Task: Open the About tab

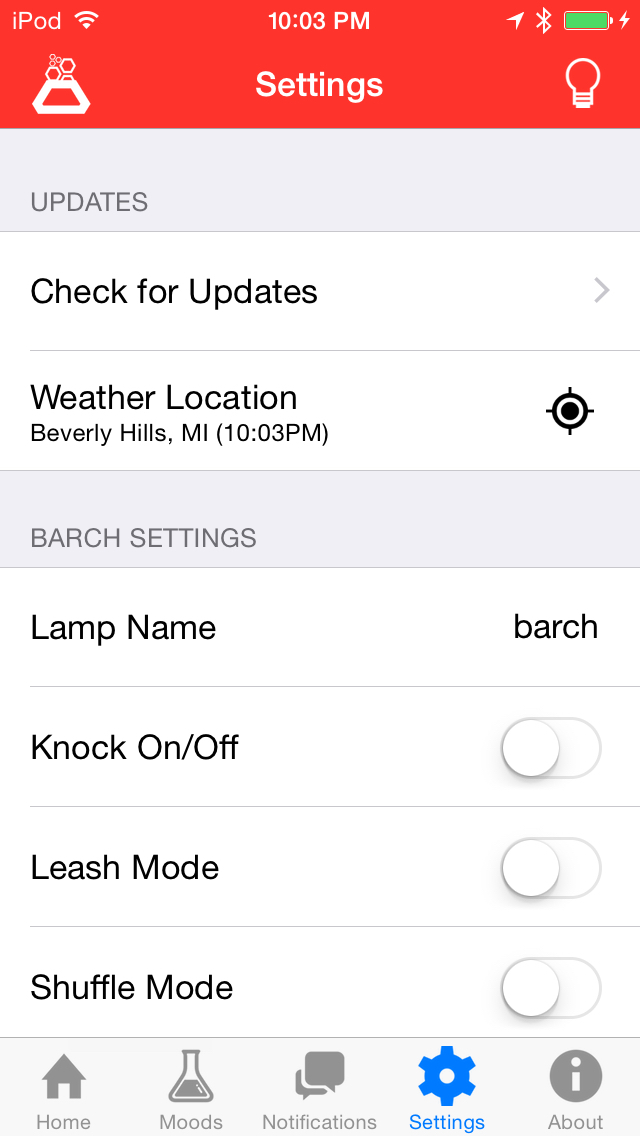Action: point(575,1091)
